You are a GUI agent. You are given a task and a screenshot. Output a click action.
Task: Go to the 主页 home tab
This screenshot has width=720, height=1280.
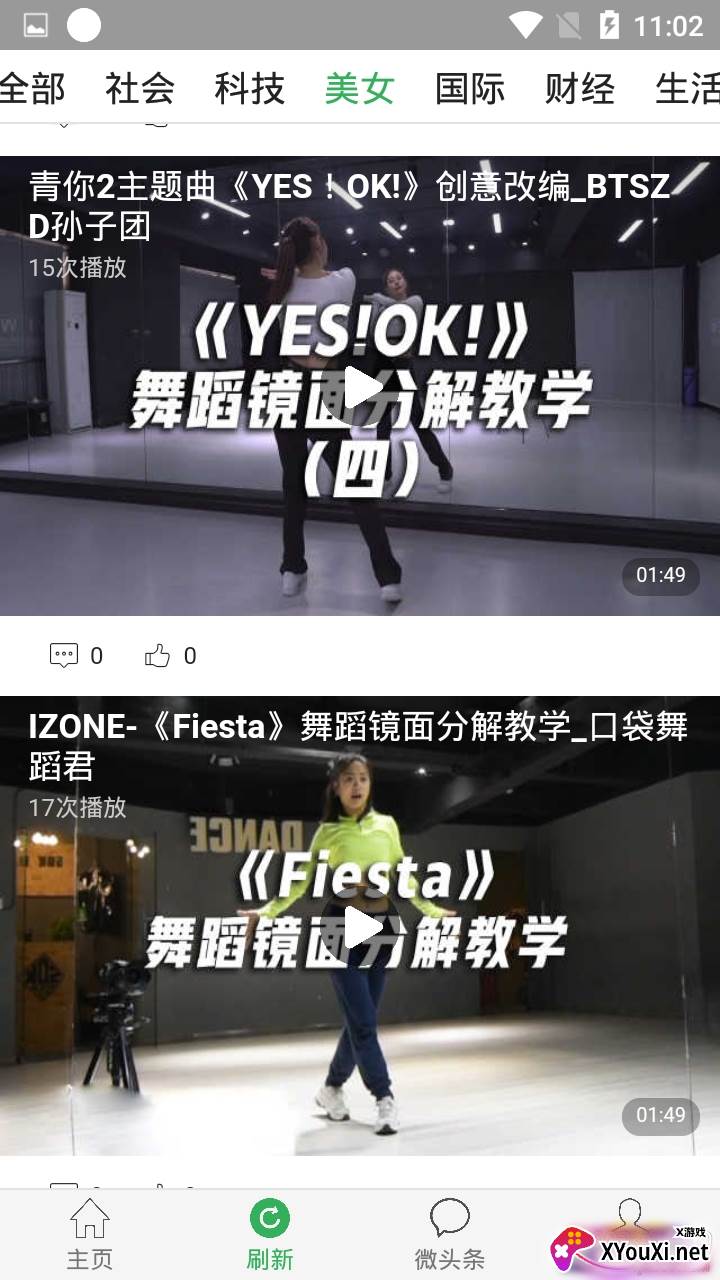click(90, 1234)
